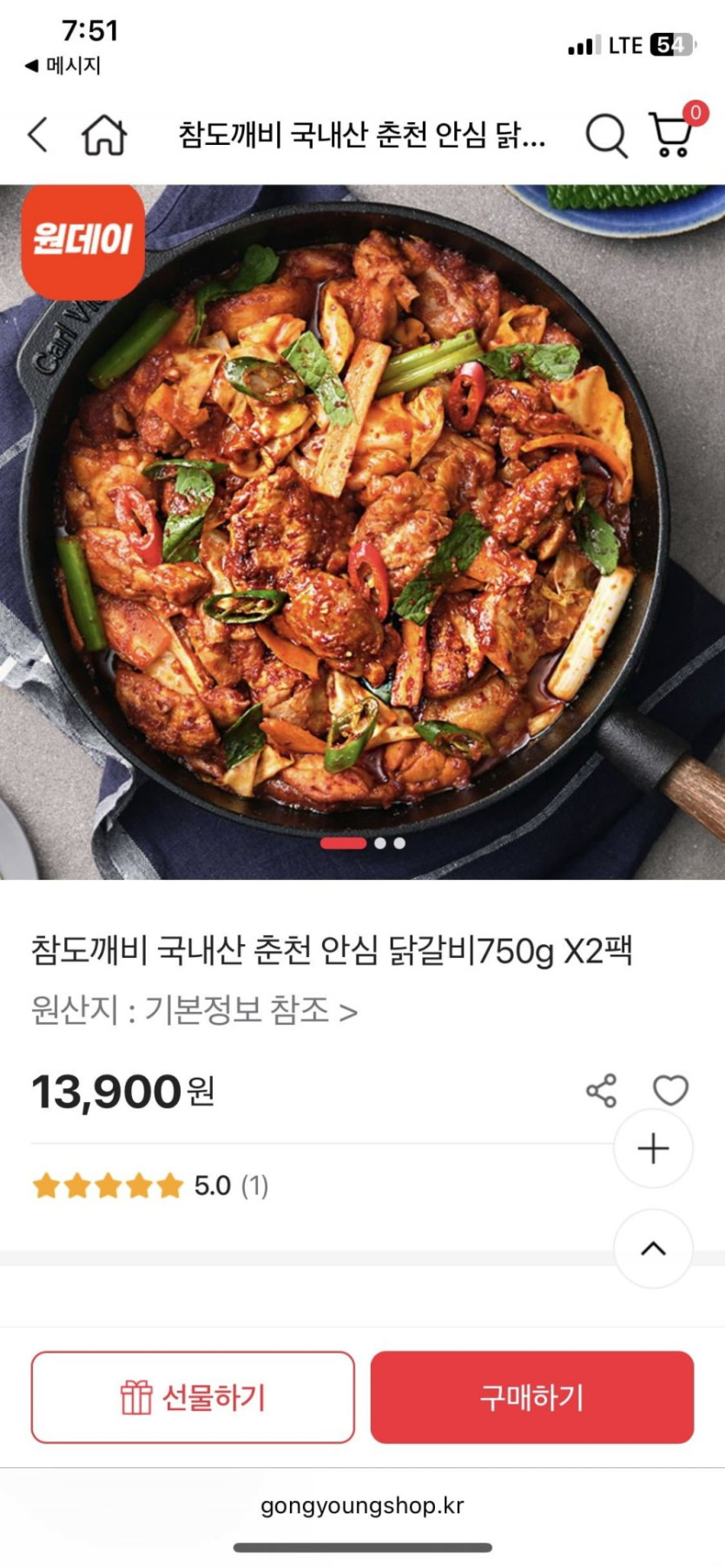
Task: Tap the 선물하기 gift button
Action: coord(193,1397)
